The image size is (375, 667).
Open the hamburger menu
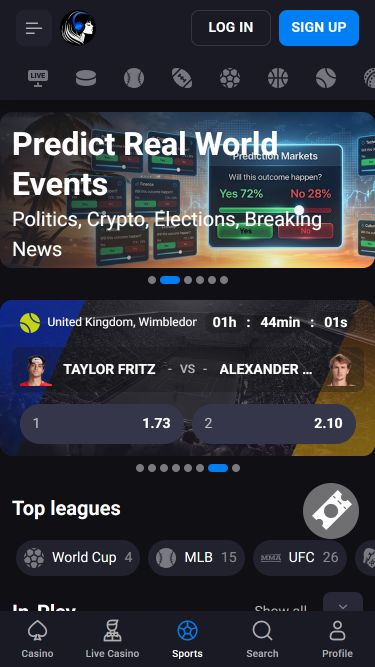[x=34, y=28]
